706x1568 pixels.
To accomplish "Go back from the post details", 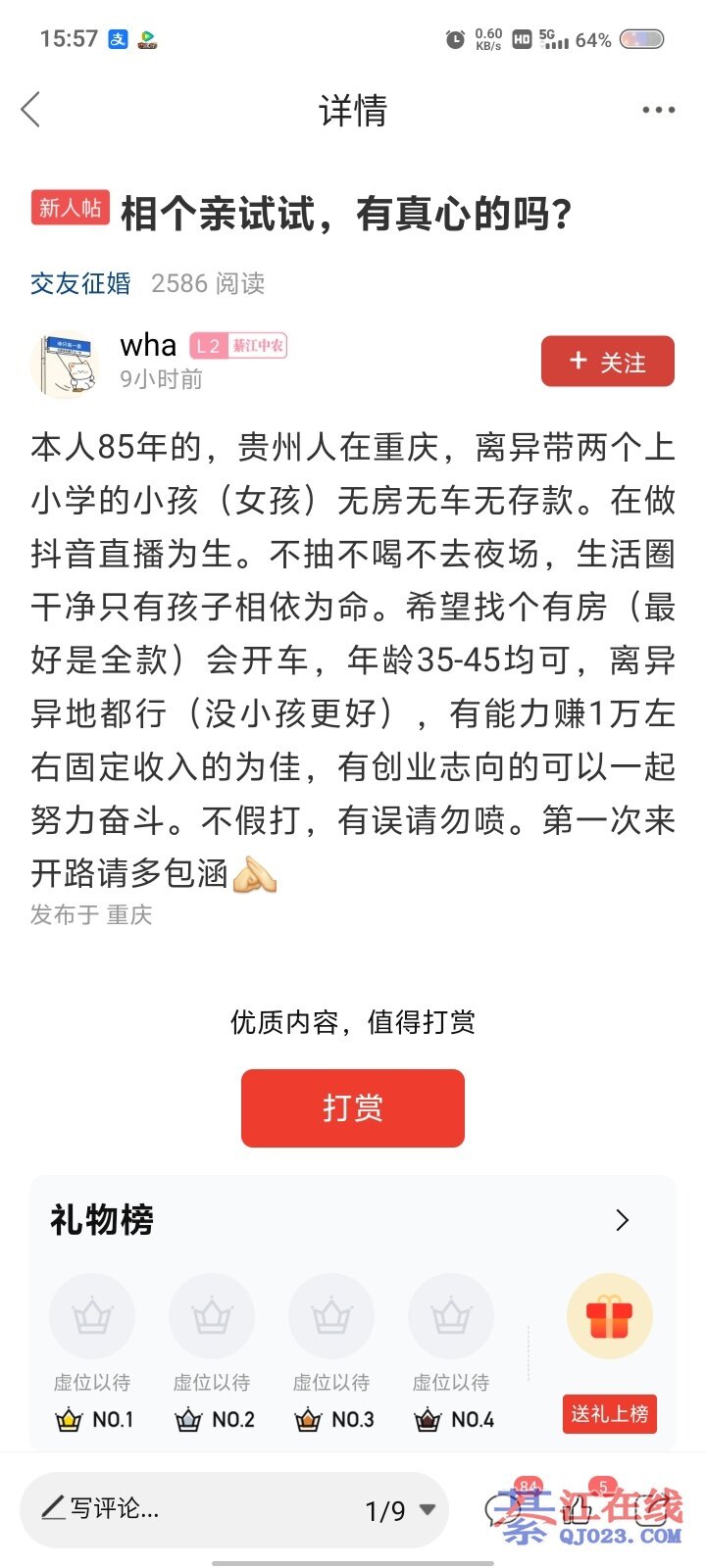I will pos(31,110).
